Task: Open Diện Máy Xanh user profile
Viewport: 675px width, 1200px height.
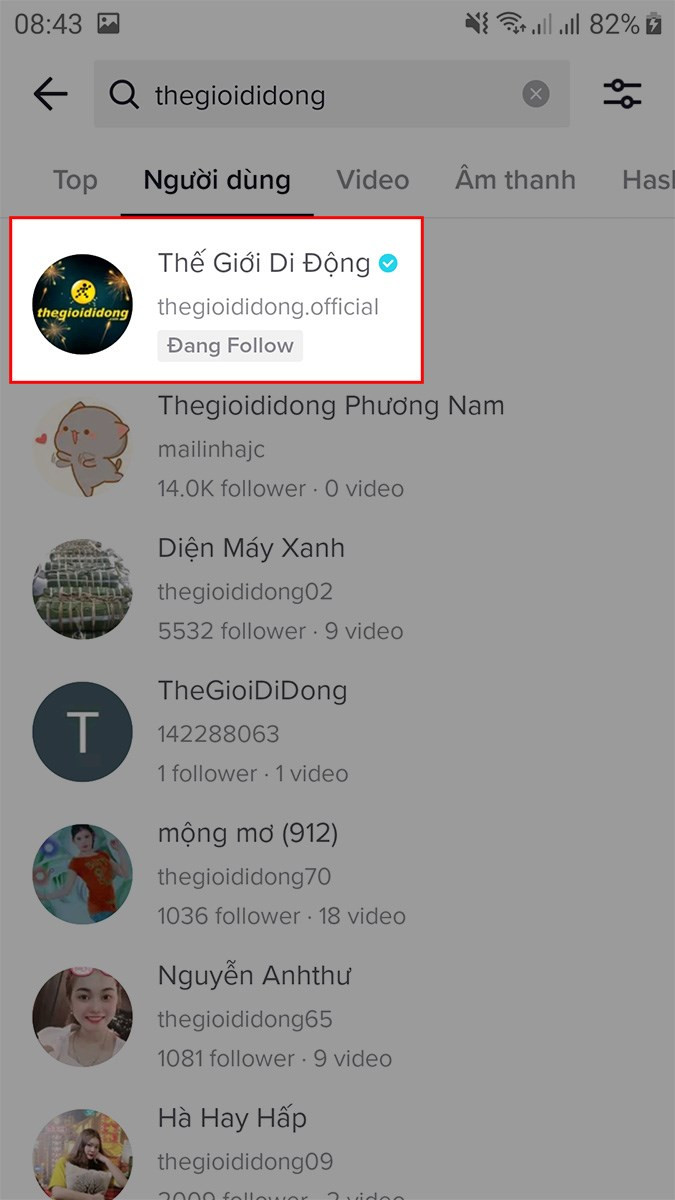Action: coord(251,548)
